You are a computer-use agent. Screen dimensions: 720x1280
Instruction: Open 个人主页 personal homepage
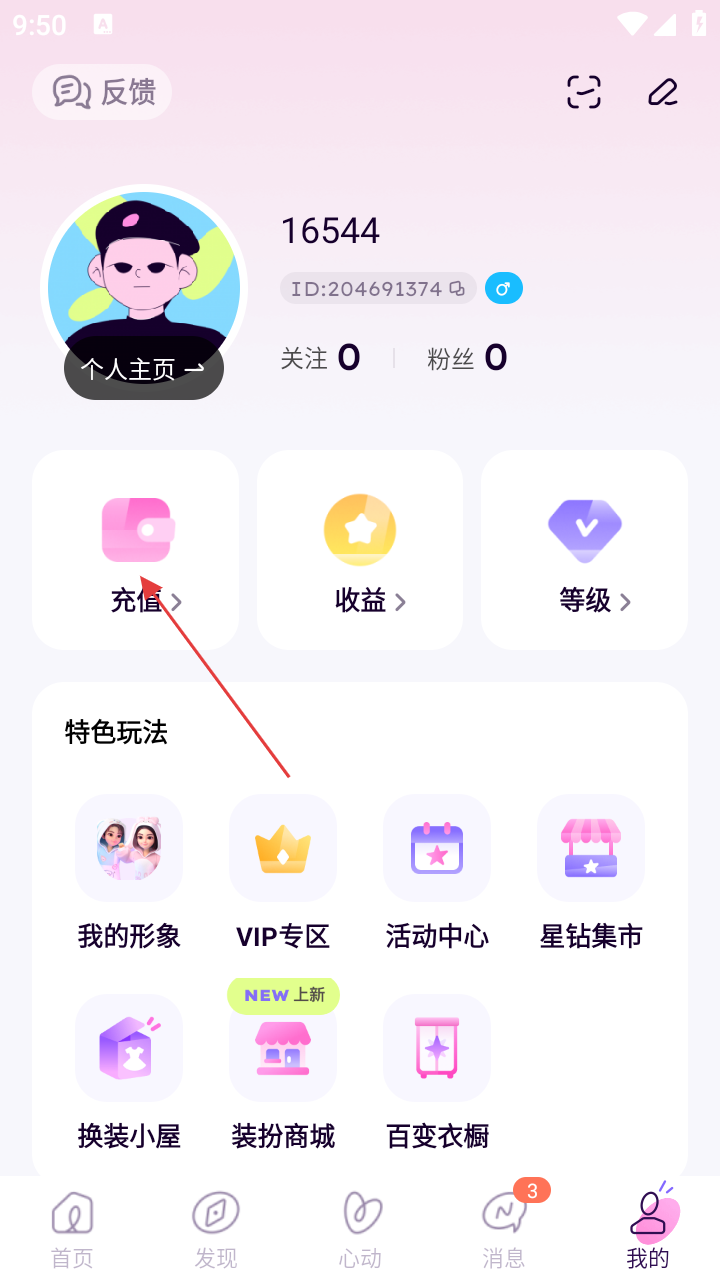coord(143,369)
